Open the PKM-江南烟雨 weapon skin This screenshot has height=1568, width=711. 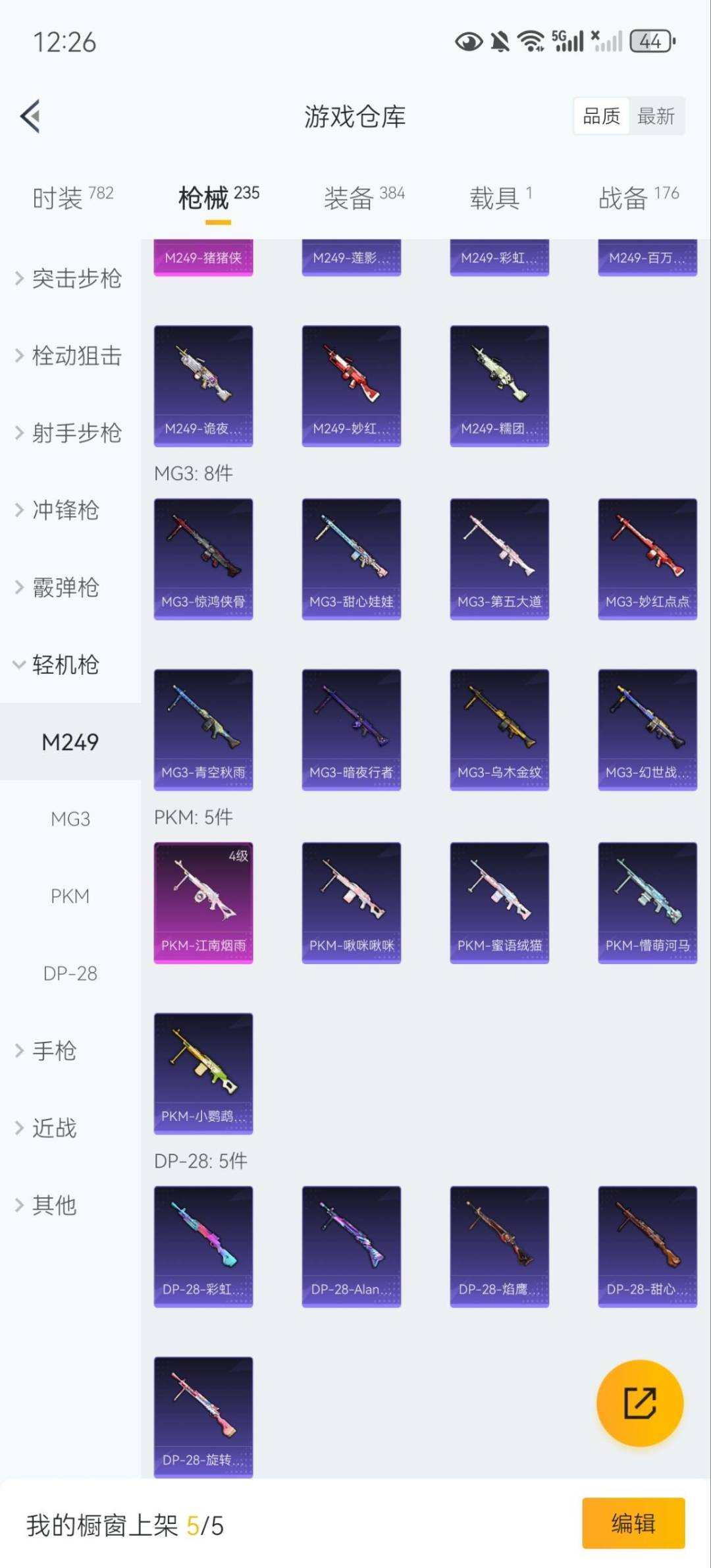coord(203,902)
